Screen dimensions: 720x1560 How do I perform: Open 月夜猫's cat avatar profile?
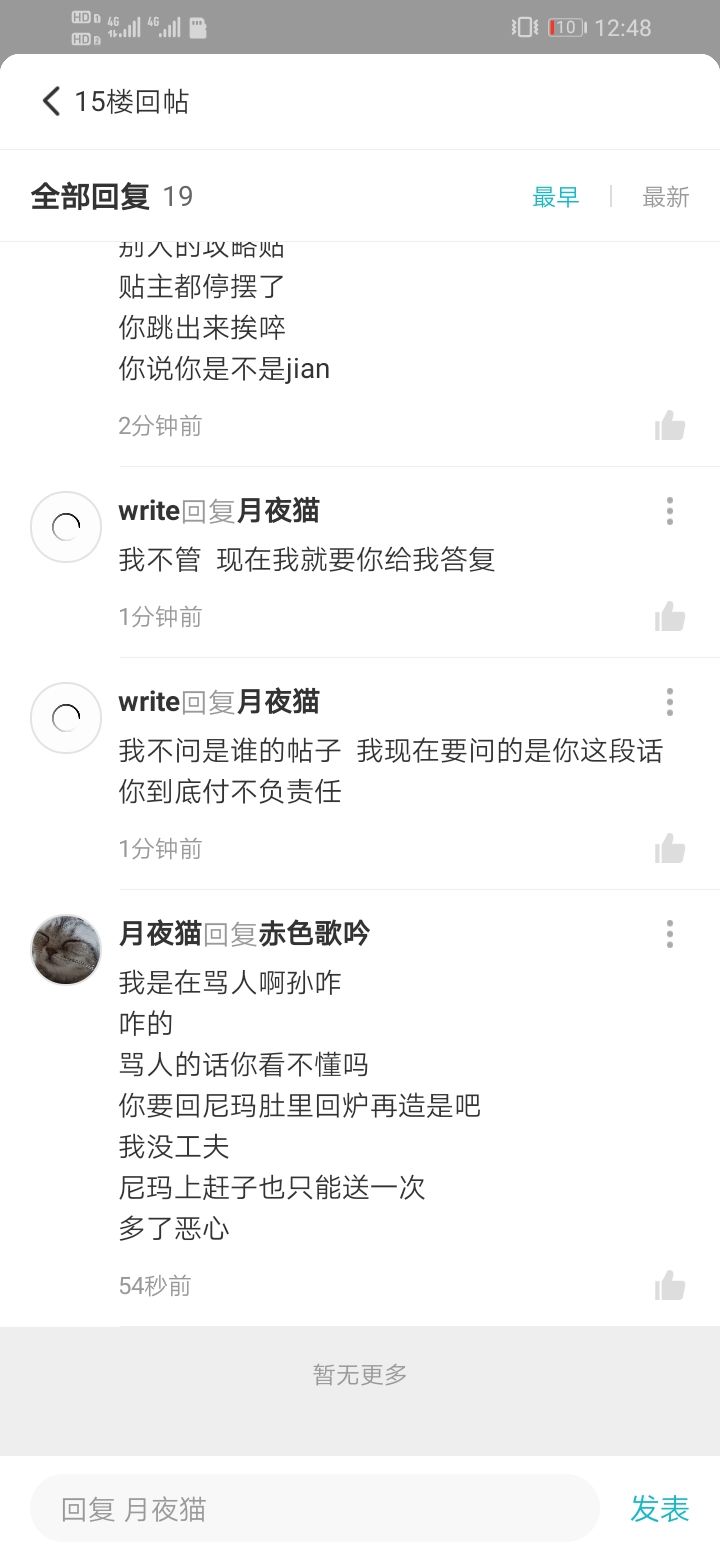click(66, 949)
